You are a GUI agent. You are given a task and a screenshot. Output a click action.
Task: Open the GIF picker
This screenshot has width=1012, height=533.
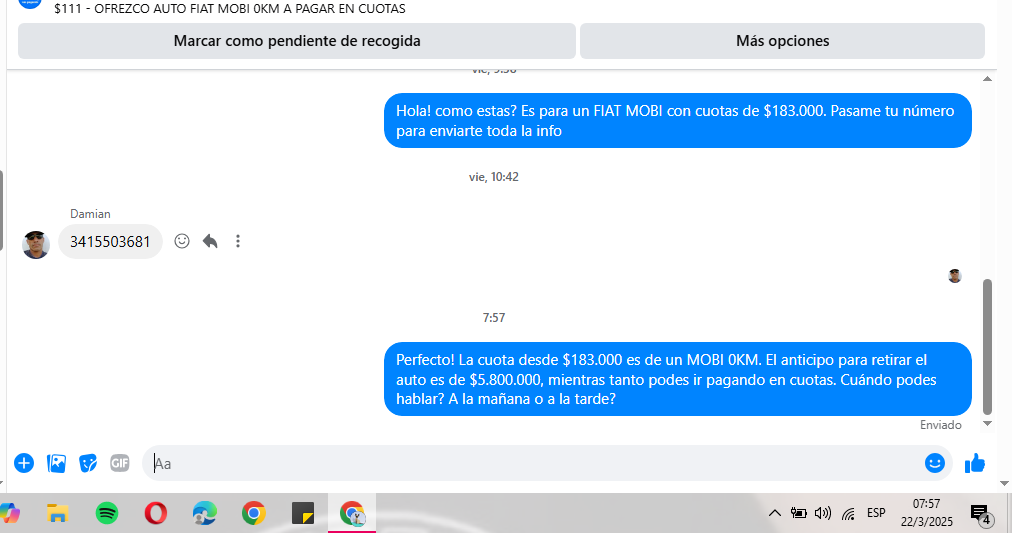point(120,463)
